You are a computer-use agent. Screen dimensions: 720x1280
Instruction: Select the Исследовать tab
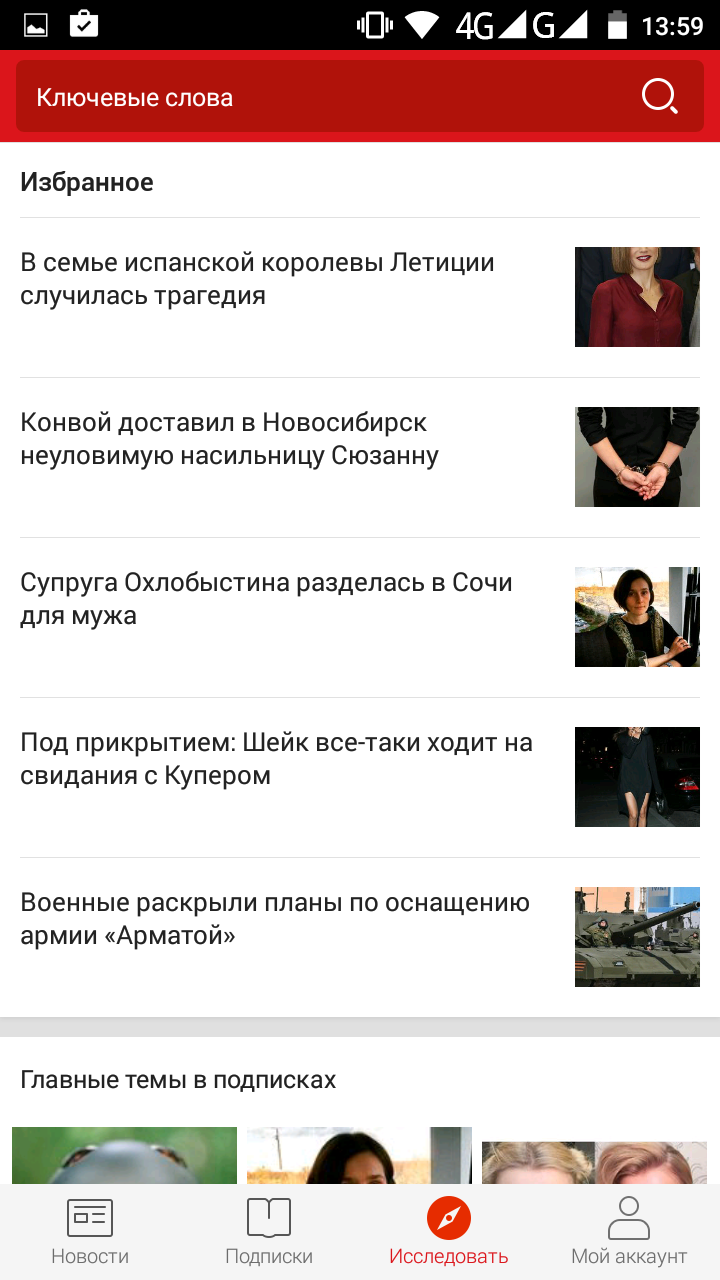pyautogui.click(x=449, y=1232)
